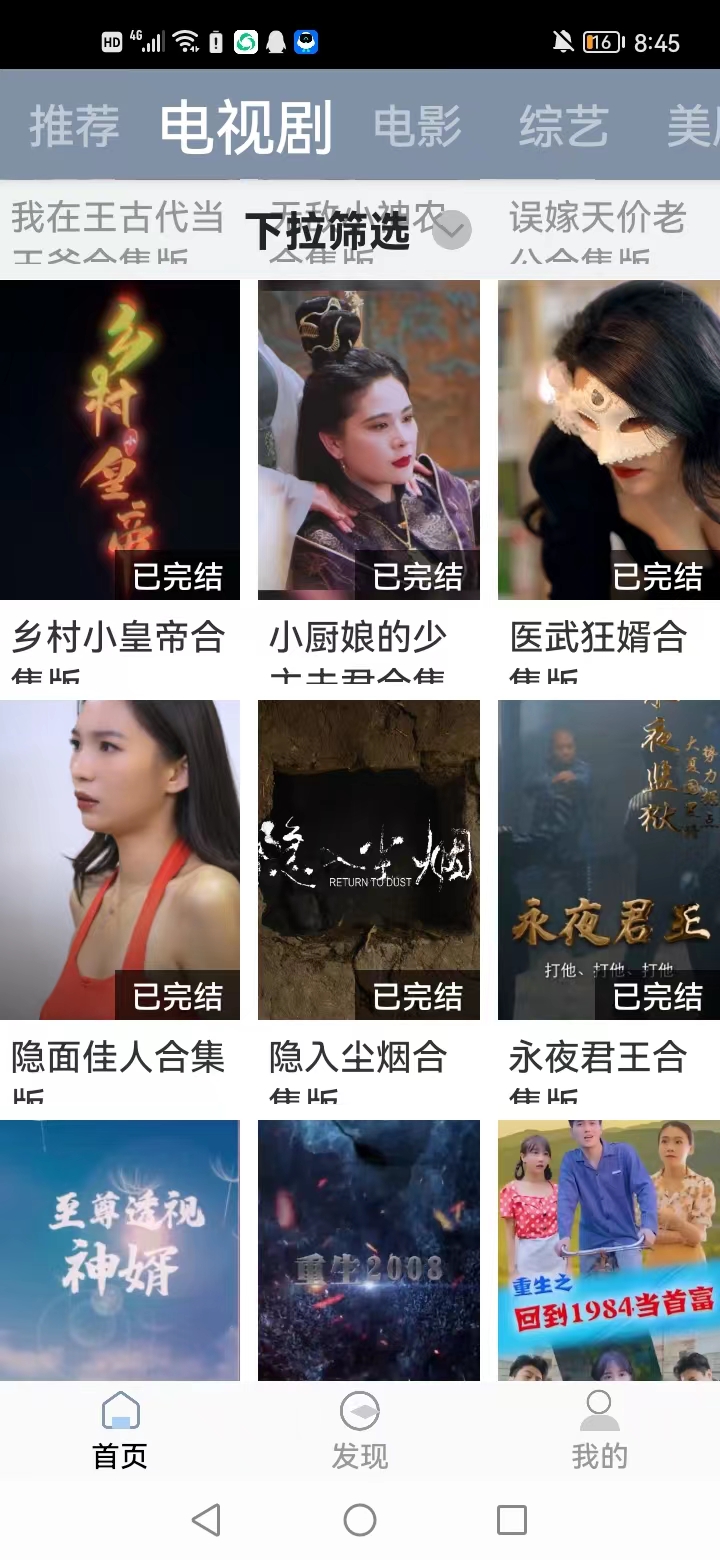Open 隐面佳人合集版 series

pyautogui.click(x=120, y=860)
